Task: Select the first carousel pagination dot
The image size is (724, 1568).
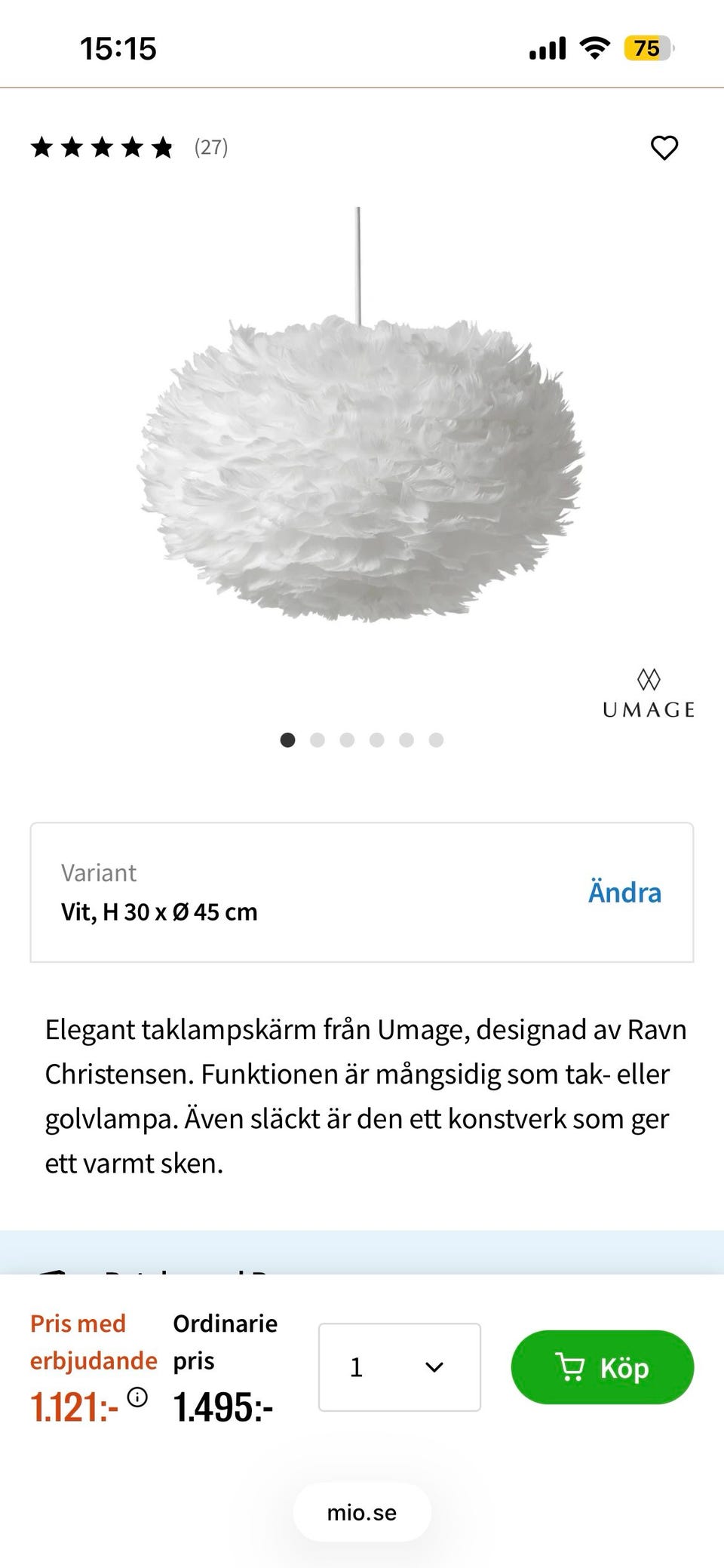Action: [289, 740]
